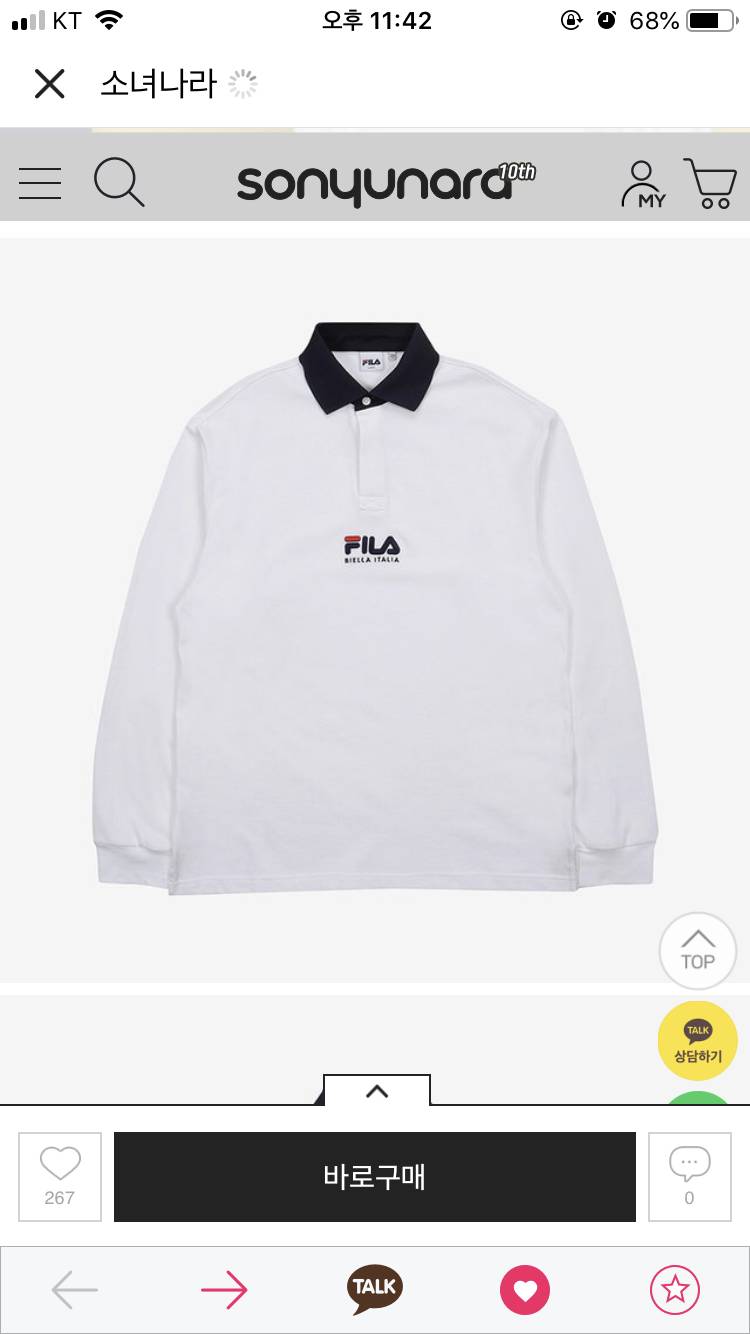This screenshot has width=750, height=1334.
Task: Go back to the previous page
Action: click(x=75, y=1290)
